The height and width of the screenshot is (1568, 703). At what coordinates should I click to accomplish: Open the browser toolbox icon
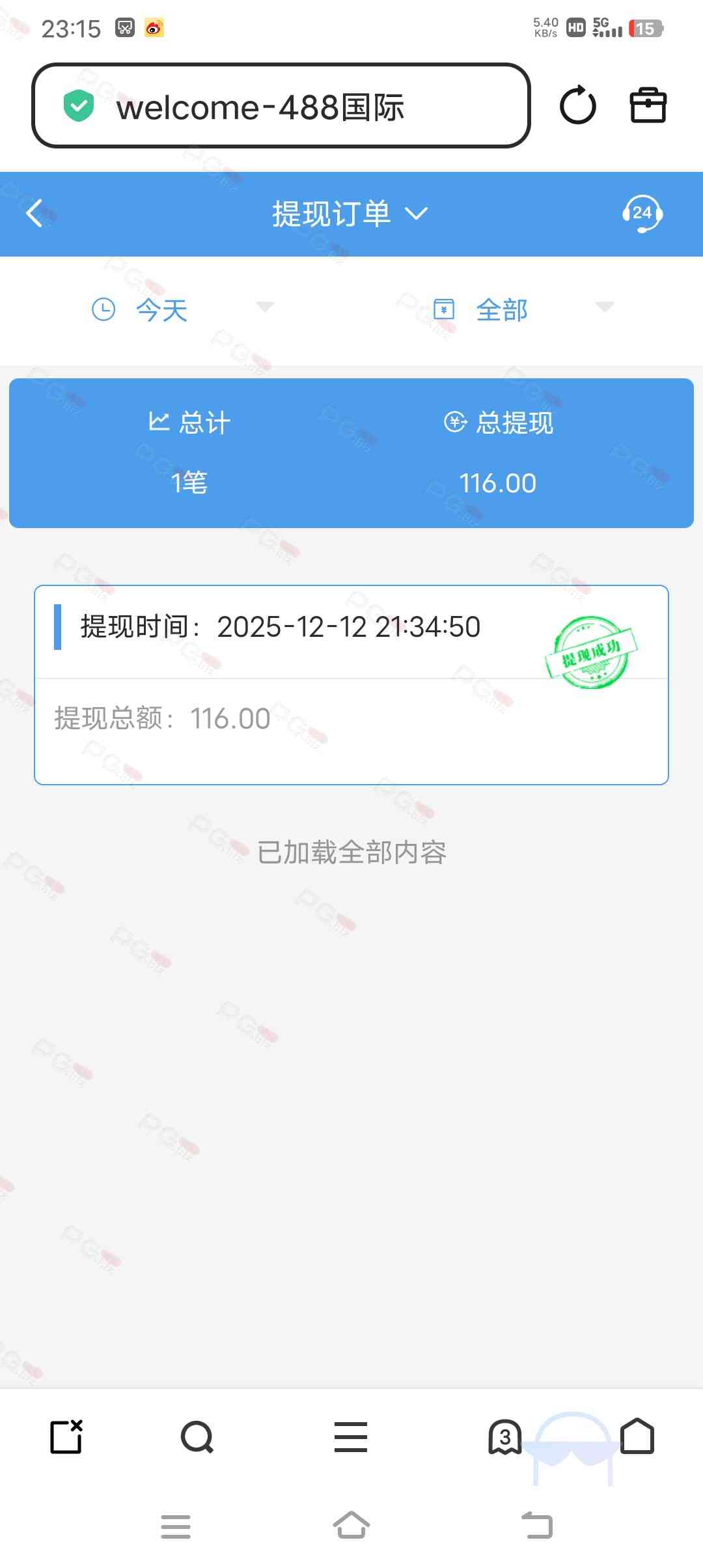tap(648, 105)
